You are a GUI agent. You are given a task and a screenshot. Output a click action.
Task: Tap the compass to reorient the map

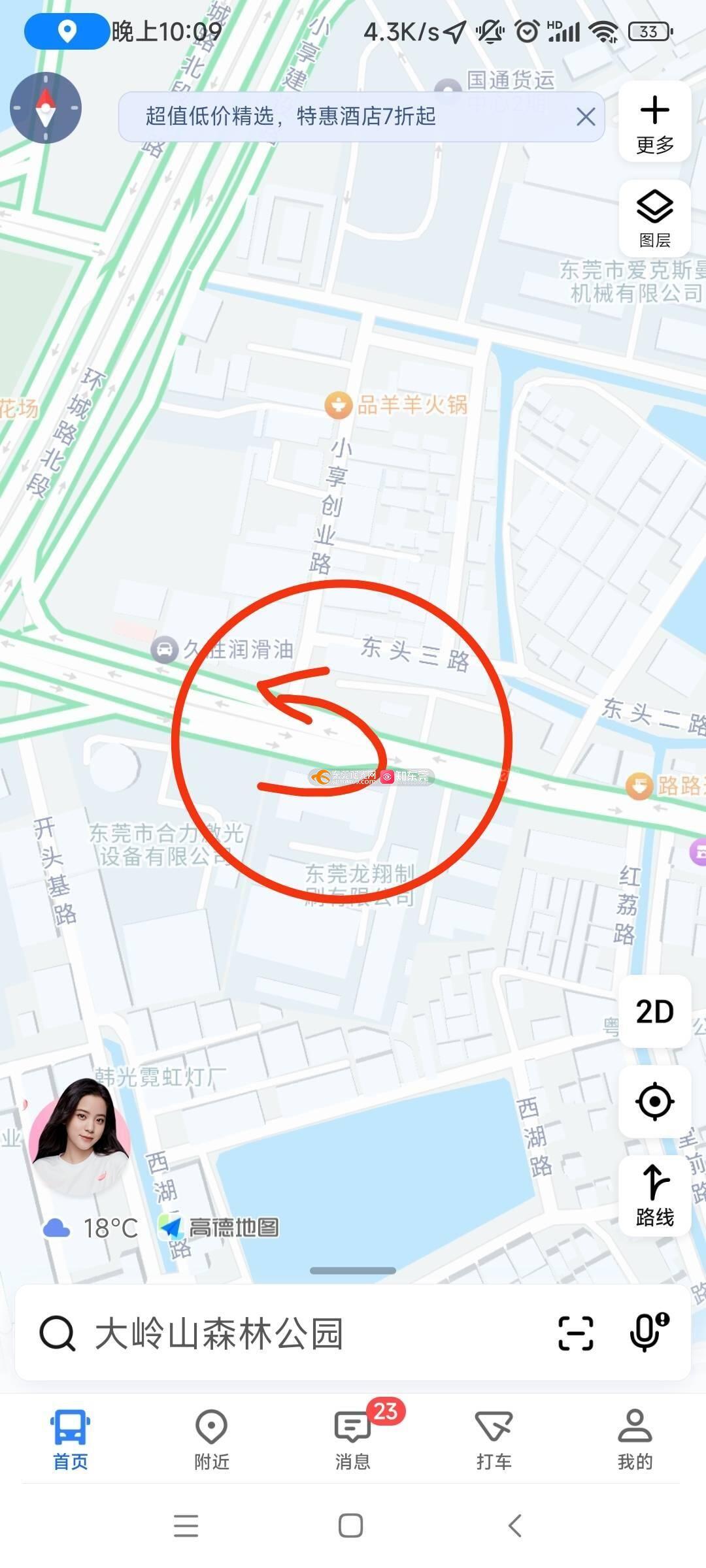46,108
